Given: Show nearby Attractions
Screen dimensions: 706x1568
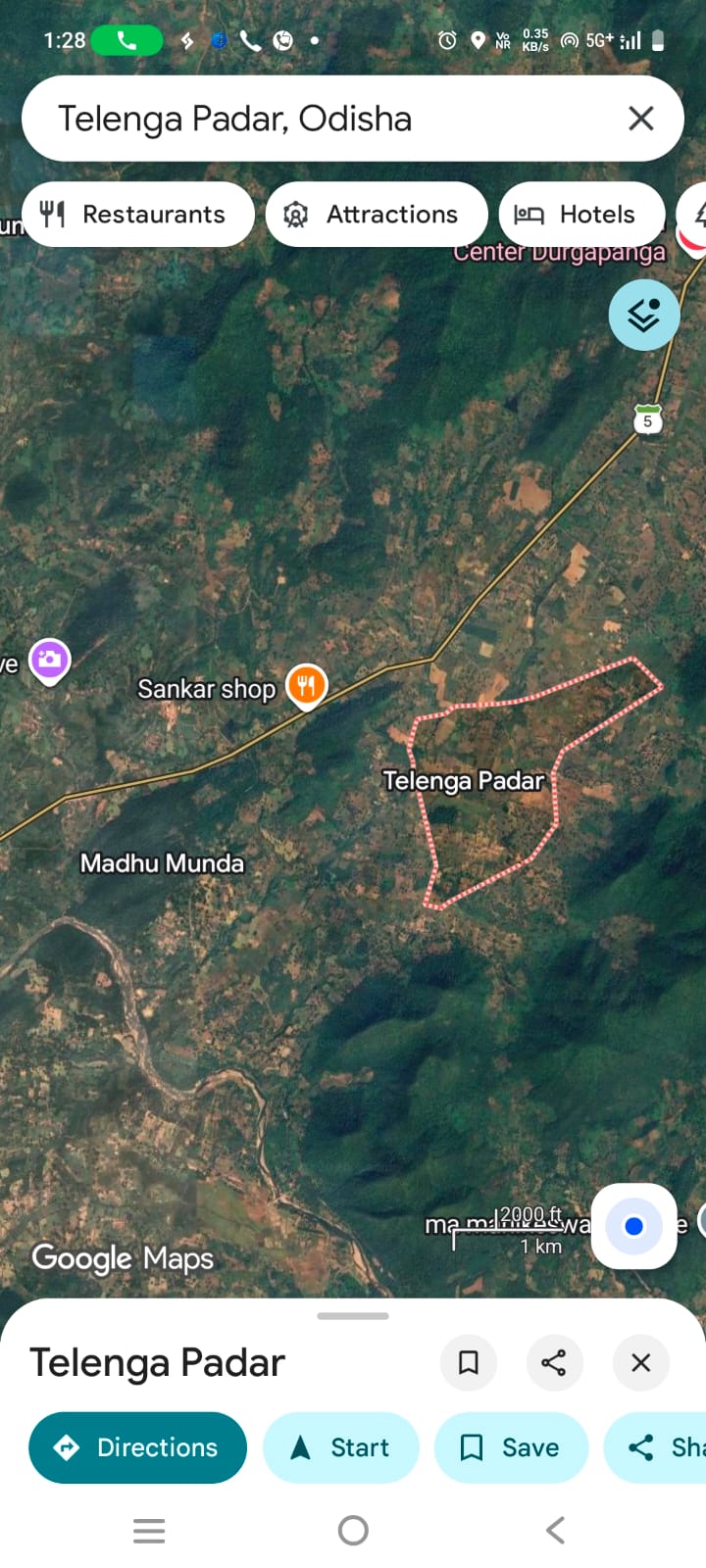Looking at the screenshot, I should 377,215.
